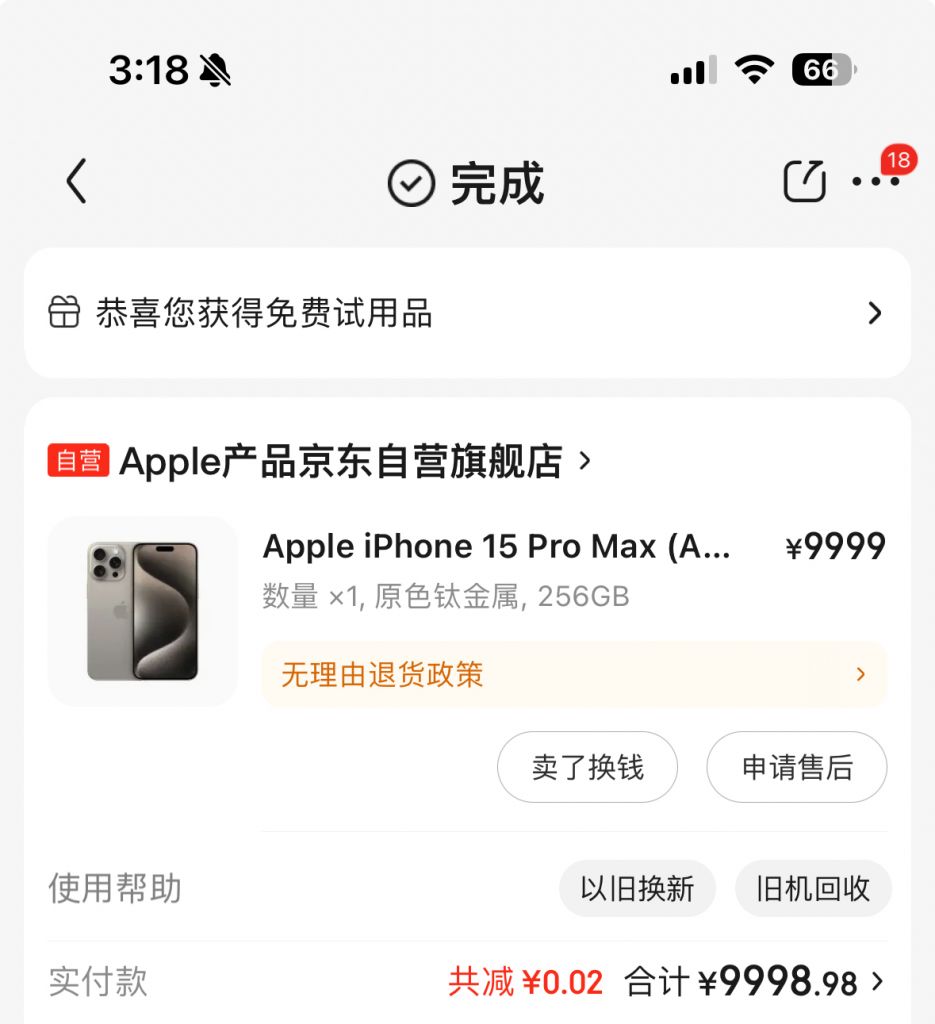Expand the 无理由退货政策 return policy details
Screen dimensions: 935x1024
[859, 674]
